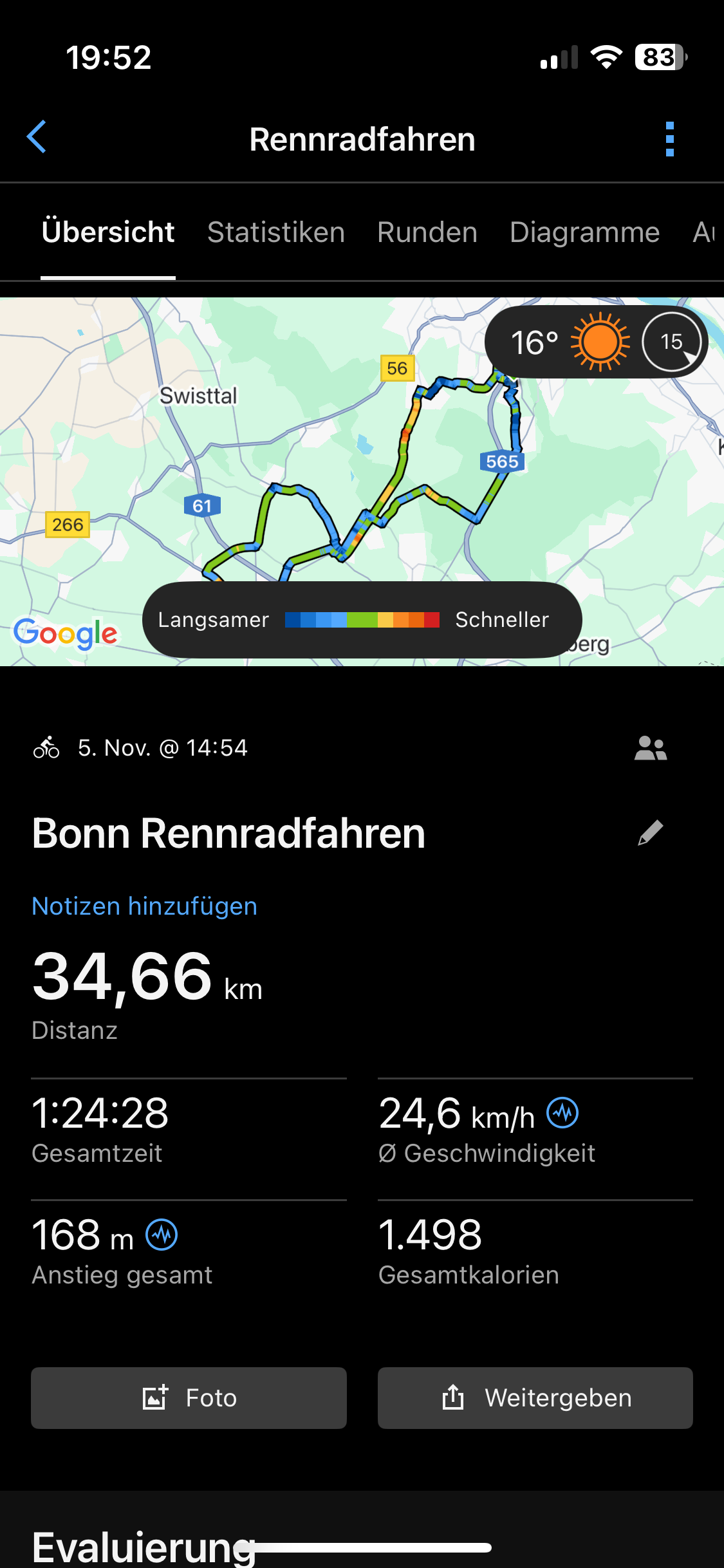This screenshot has height=1568, width=724.
Task: Go back using the blue arrow
Action: 37,137
